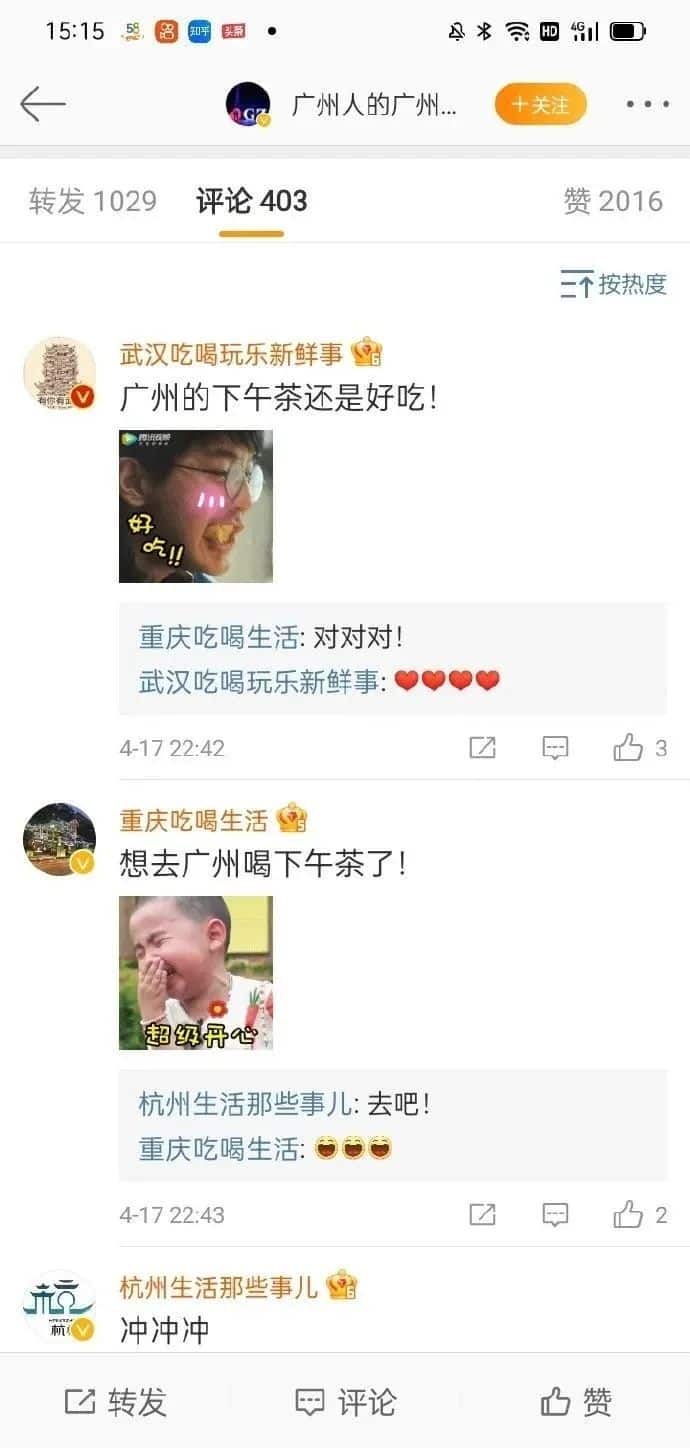Viewport: 690px width, 1448px height.
Task: Write a comment via bottom 评论 button
Action: pos(346,1402)
